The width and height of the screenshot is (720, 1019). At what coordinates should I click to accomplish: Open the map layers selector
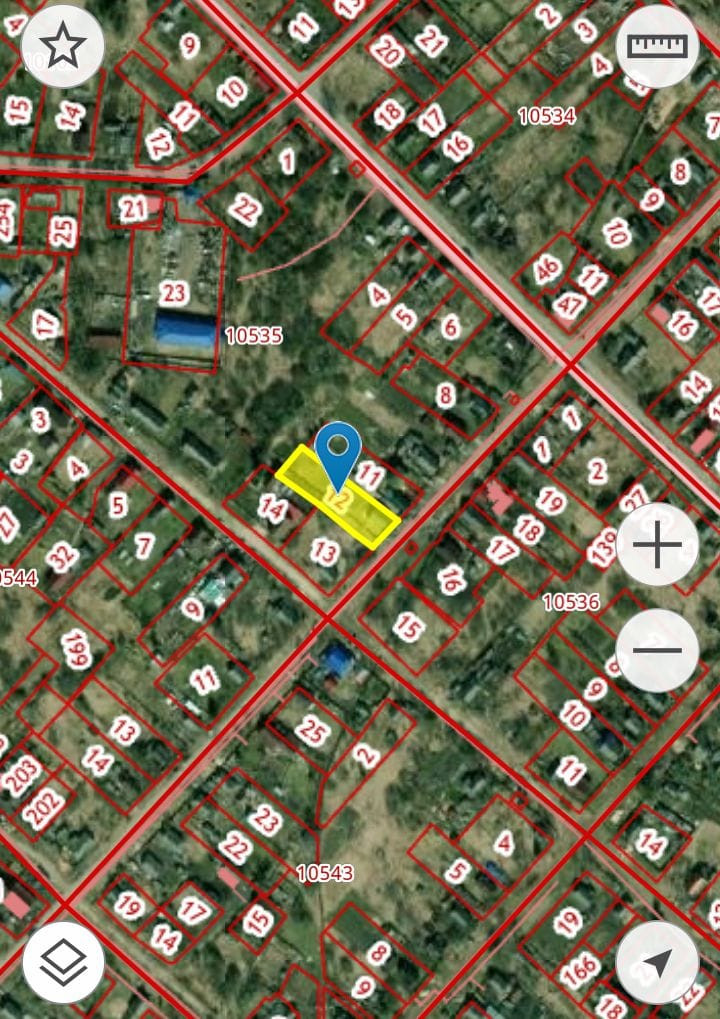pos(63,962)
